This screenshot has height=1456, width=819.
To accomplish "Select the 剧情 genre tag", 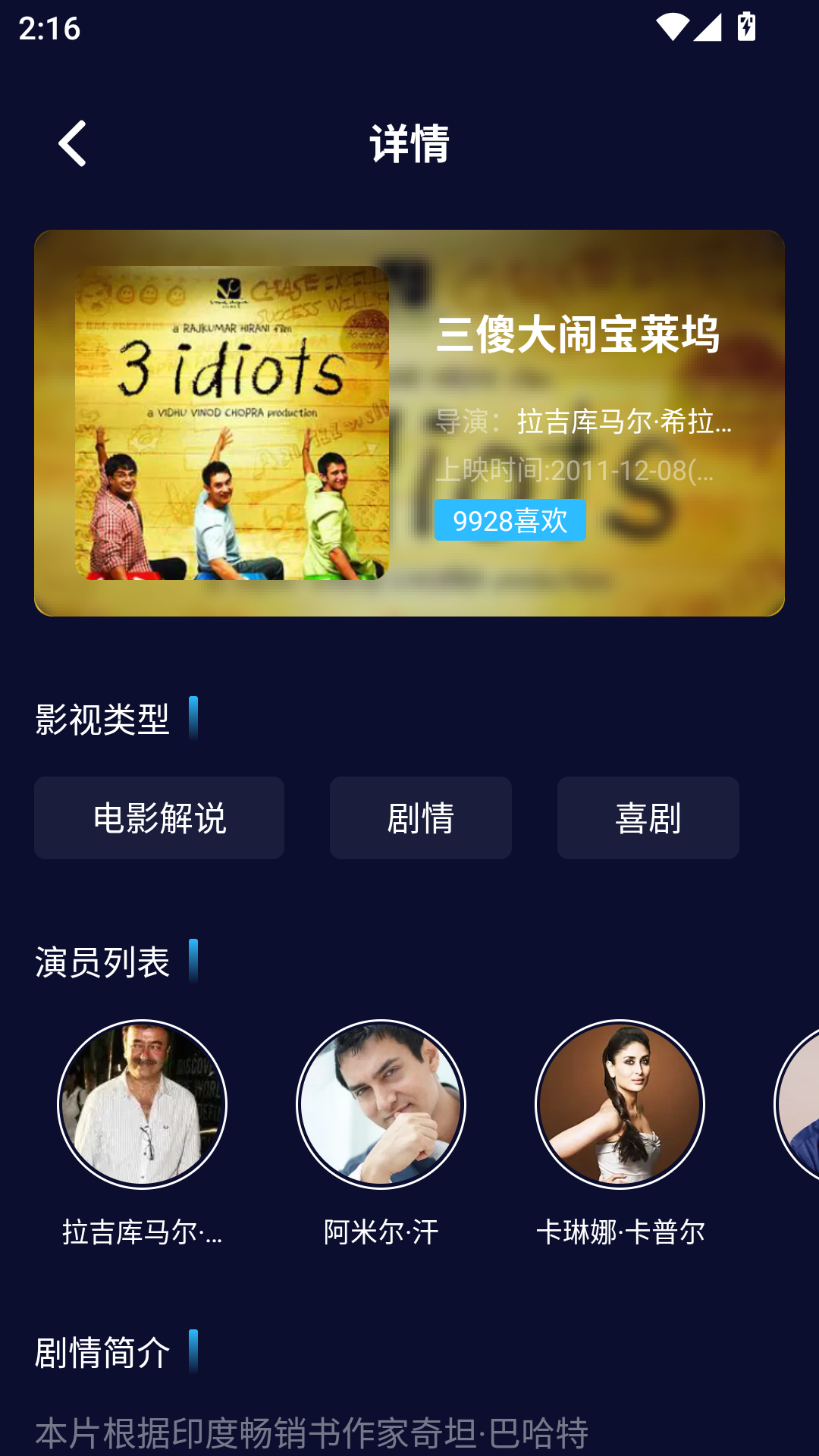I will pos(420,817).
